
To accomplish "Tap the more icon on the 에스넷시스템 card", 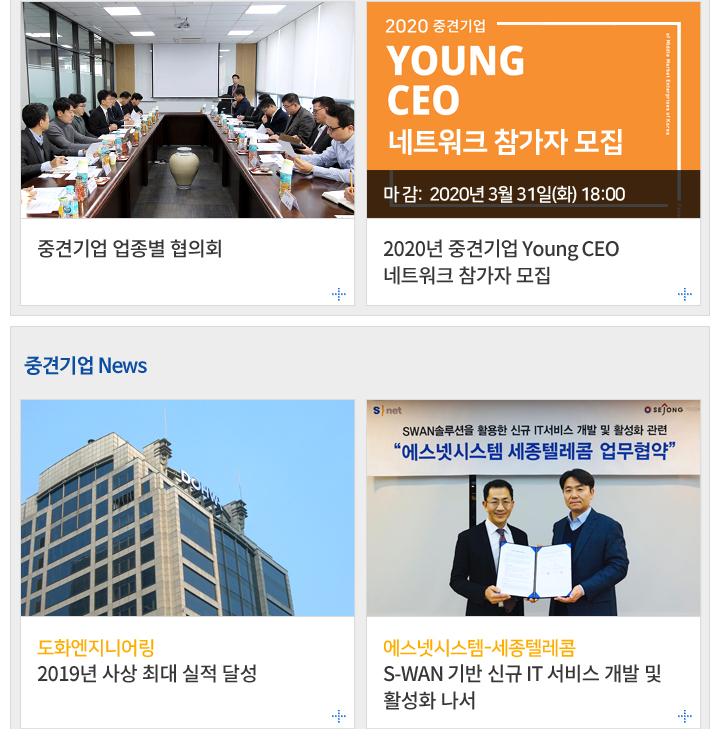I will (685, 716).
